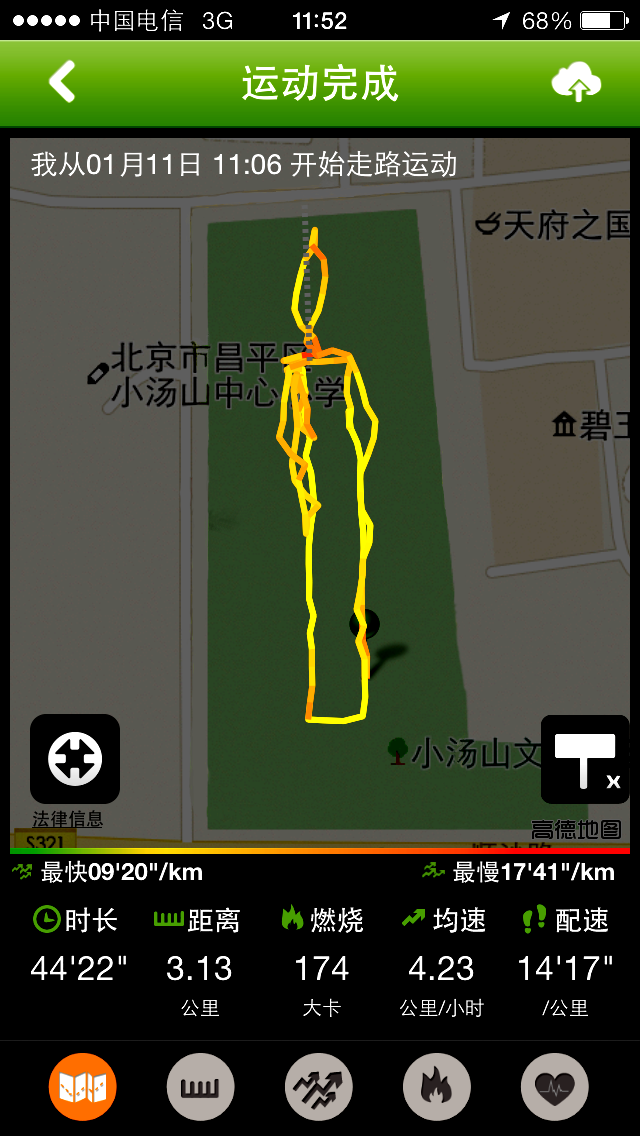View the calories flame tab
This screenshot has width=640, height=1136.
[x=437, y=1087]
